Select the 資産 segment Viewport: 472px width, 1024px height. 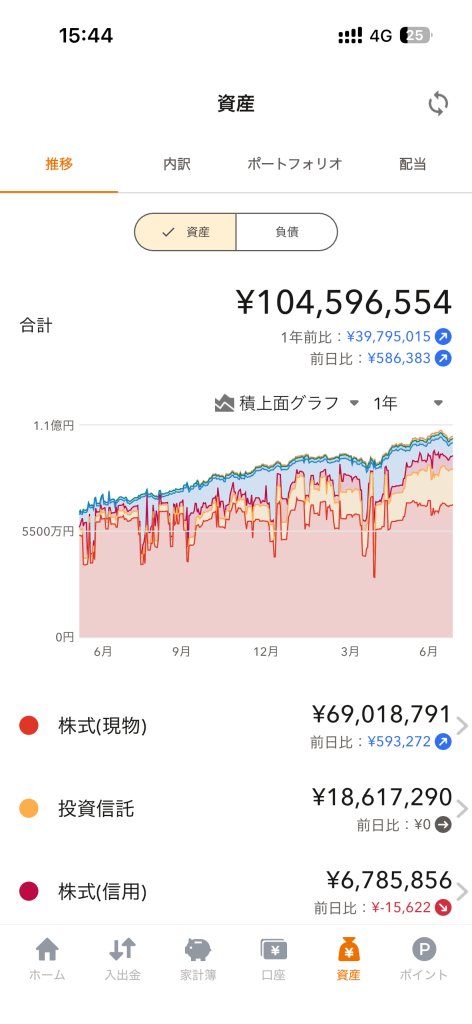185,232
